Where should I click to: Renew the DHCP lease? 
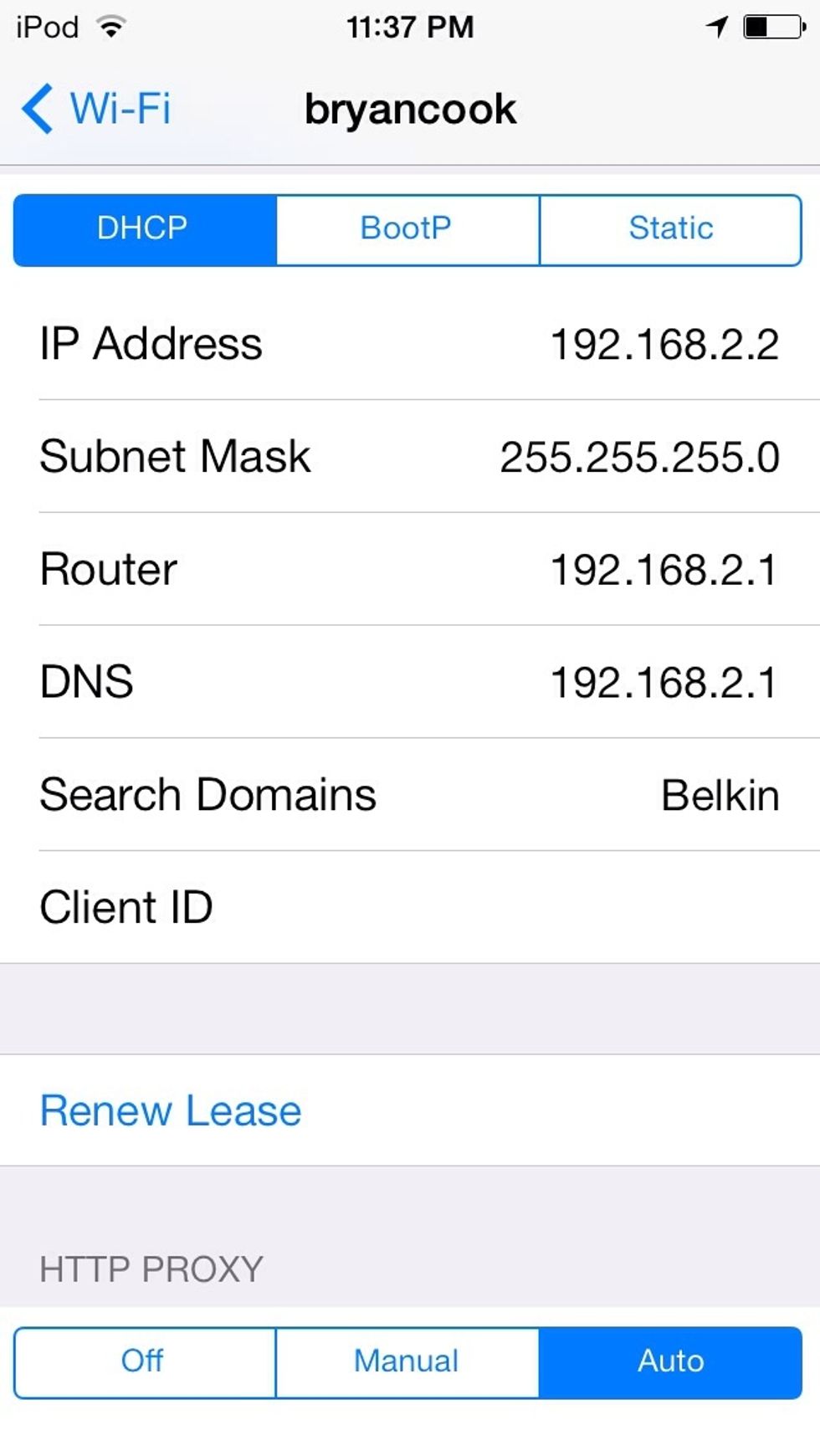coord(171,1110)
